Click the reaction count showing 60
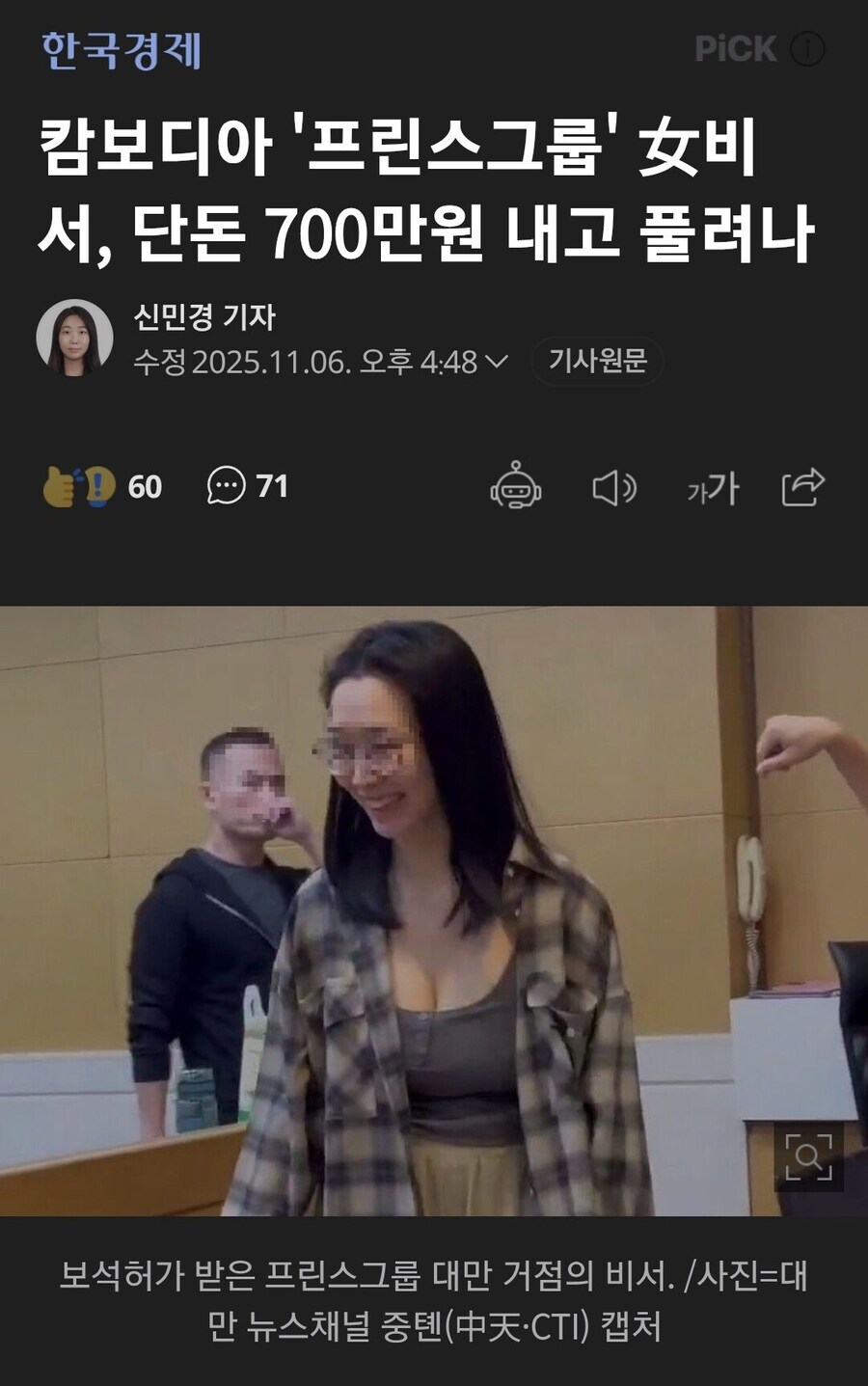 146,487
